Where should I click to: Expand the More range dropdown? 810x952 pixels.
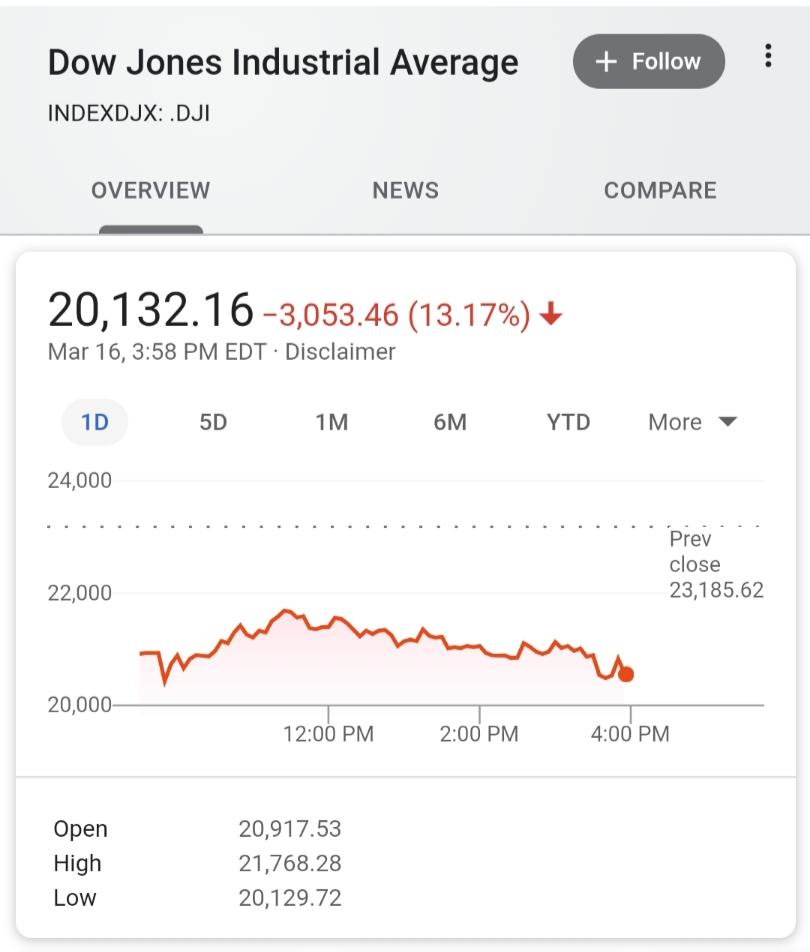(692, 422)
